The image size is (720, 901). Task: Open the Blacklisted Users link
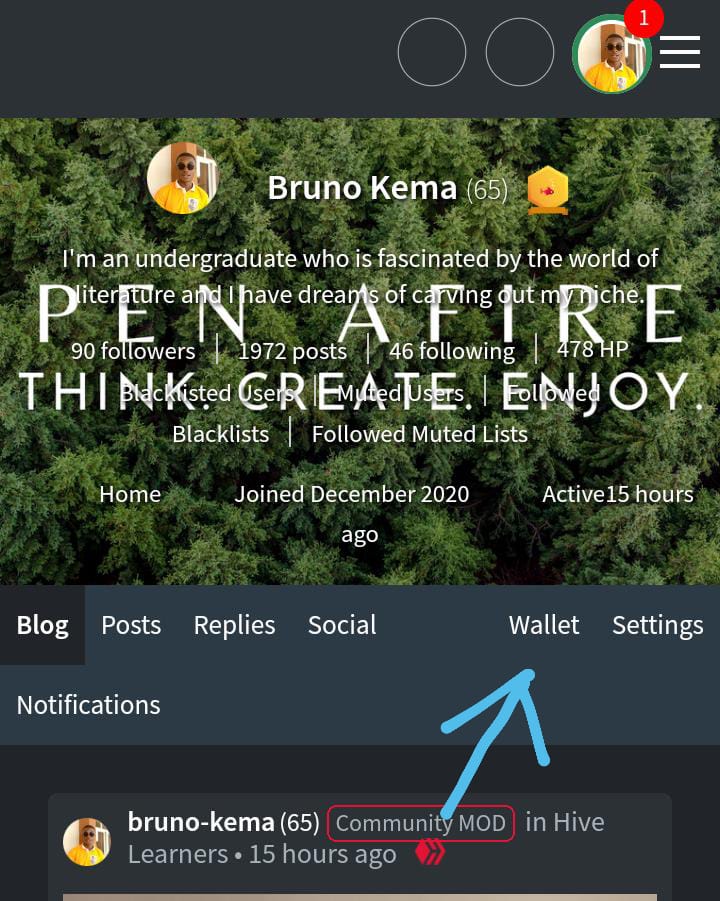207,393
